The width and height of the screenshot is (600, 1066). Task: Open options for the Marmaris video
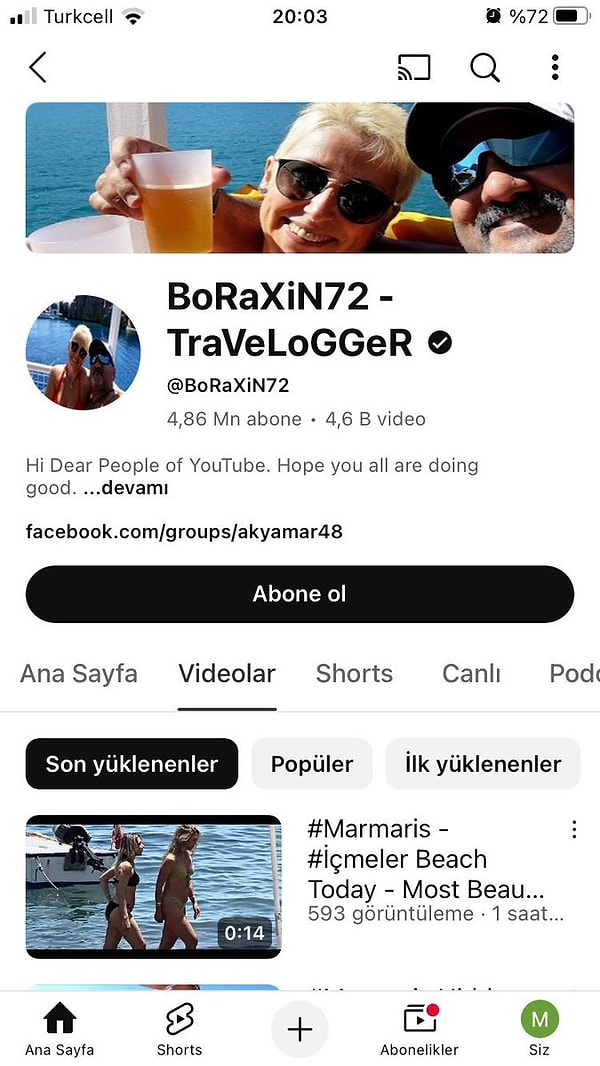[574, 830]
